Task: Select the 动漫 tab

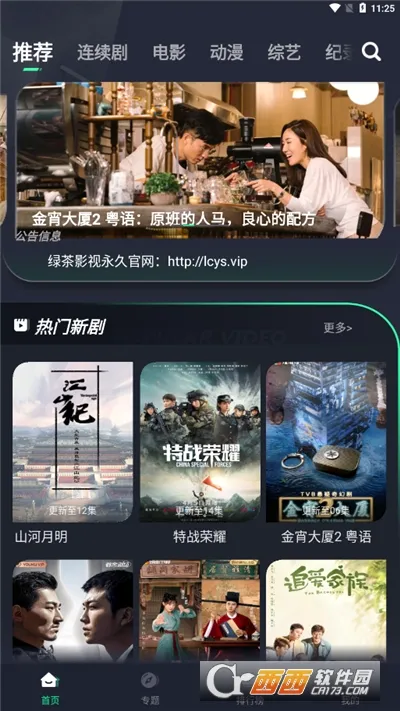Action: click(x=226, y=53)
